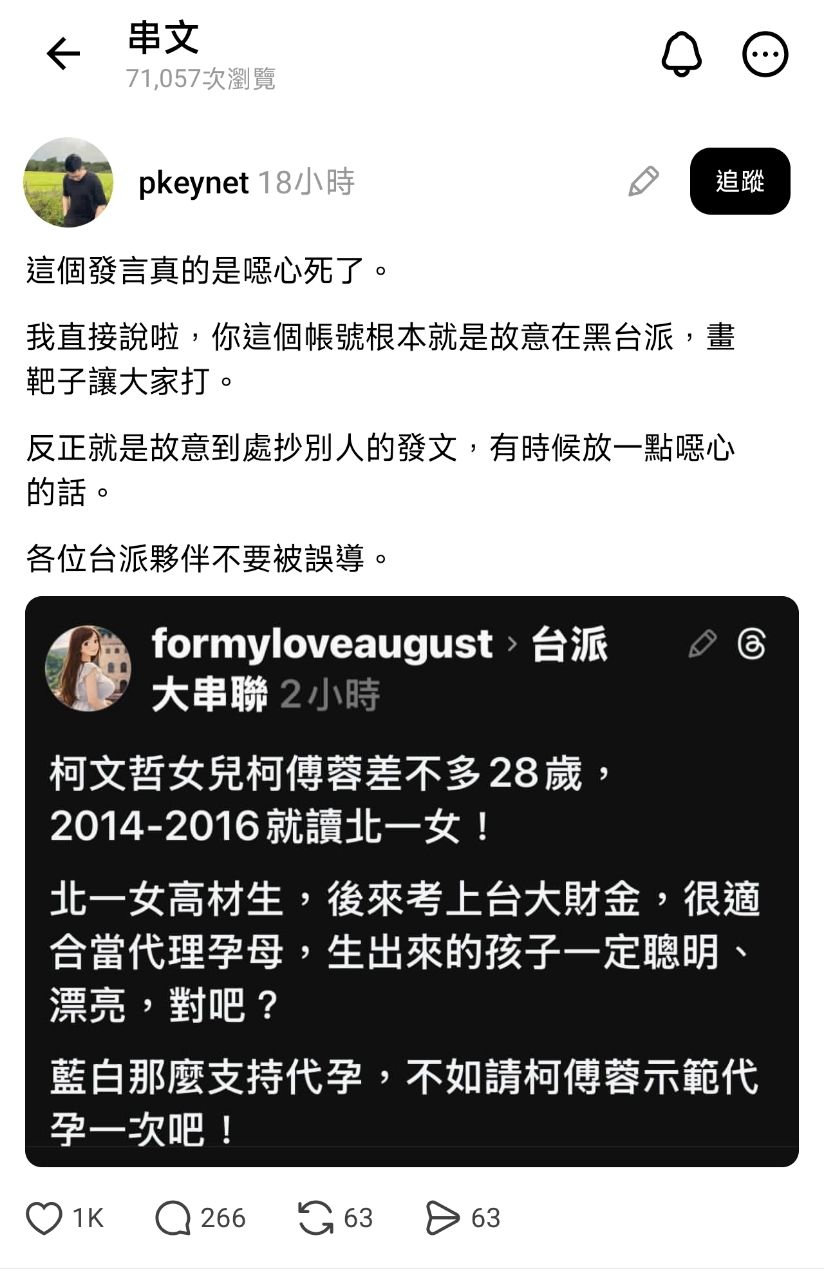Share the post via send icon
The width and height of the screenshot is (824, 1280).
(442, 1218)
